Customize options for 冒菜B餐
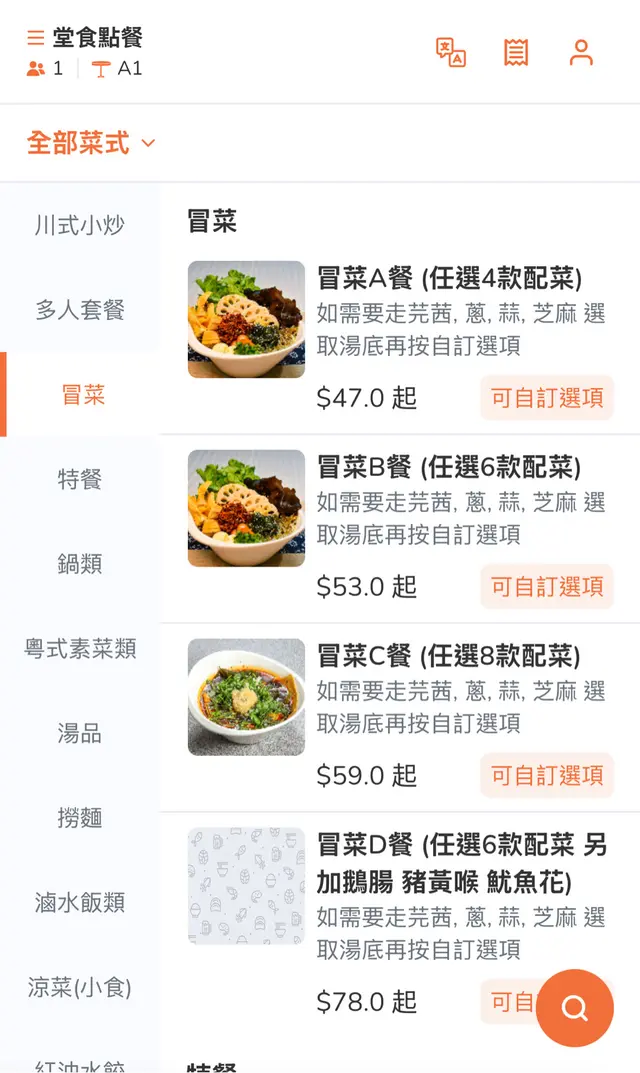The height and width of the screenshot is (1073, 640). (547, 587)
